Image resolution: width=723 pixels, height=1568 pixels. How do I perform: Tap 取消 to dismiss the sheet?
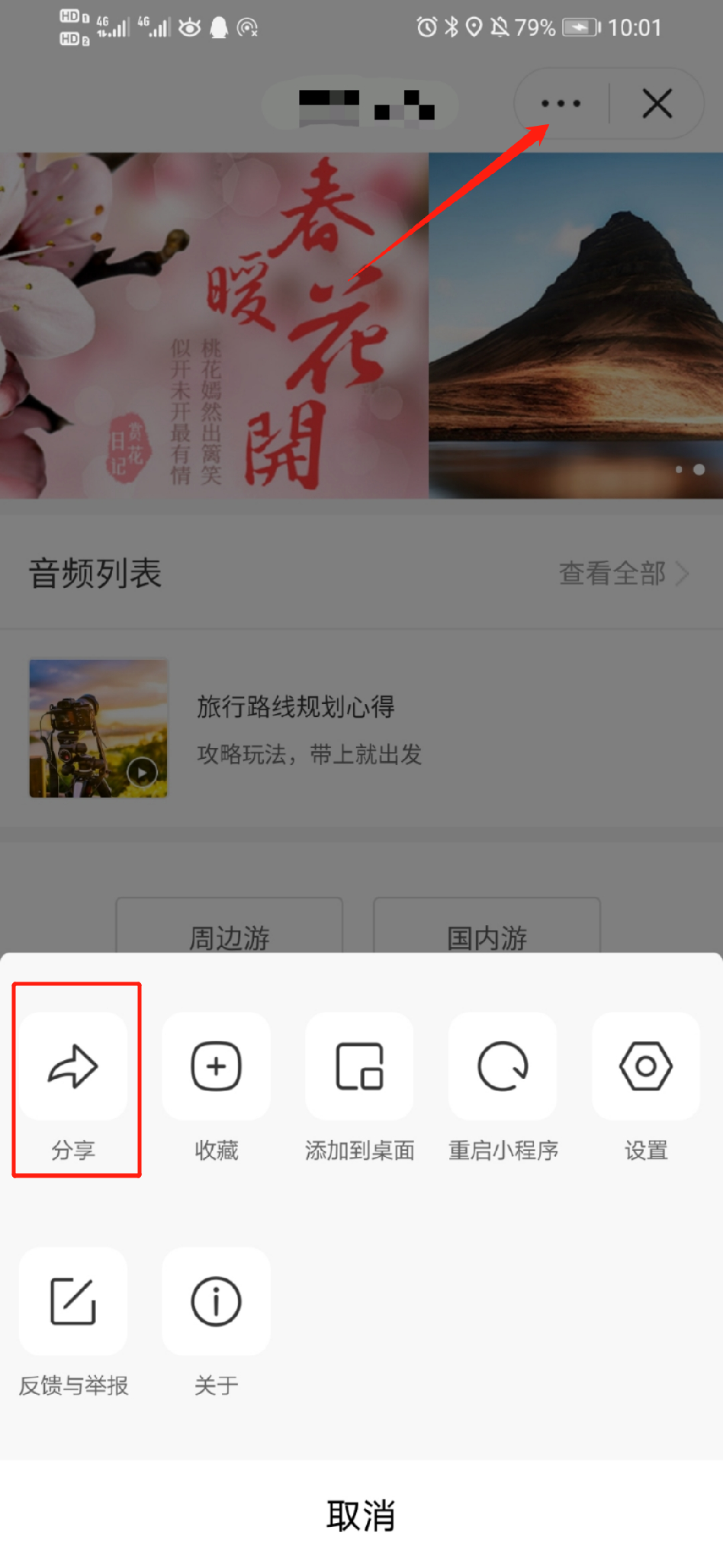pos(361,1515)
